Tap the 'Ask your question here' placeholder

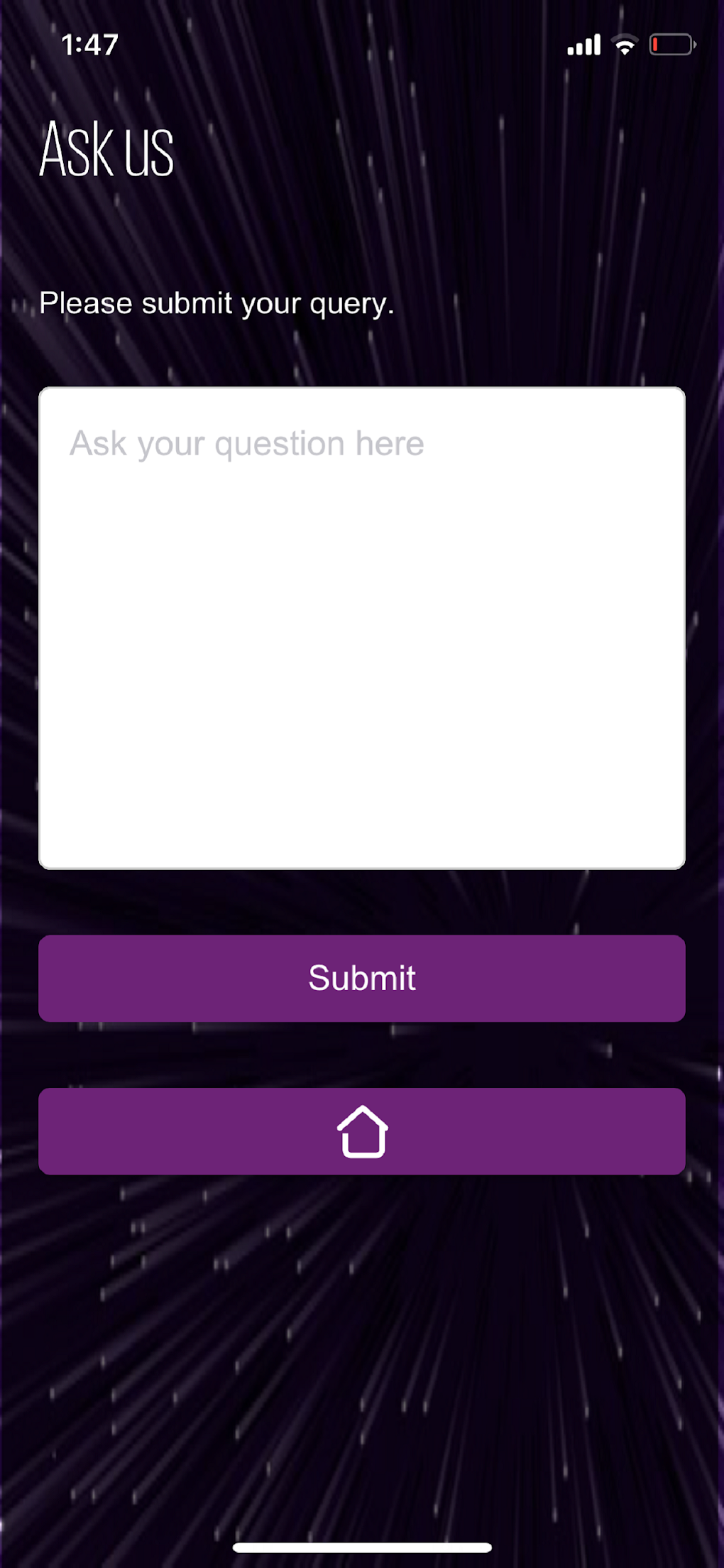pyautogui.click(x=247, y=442)
